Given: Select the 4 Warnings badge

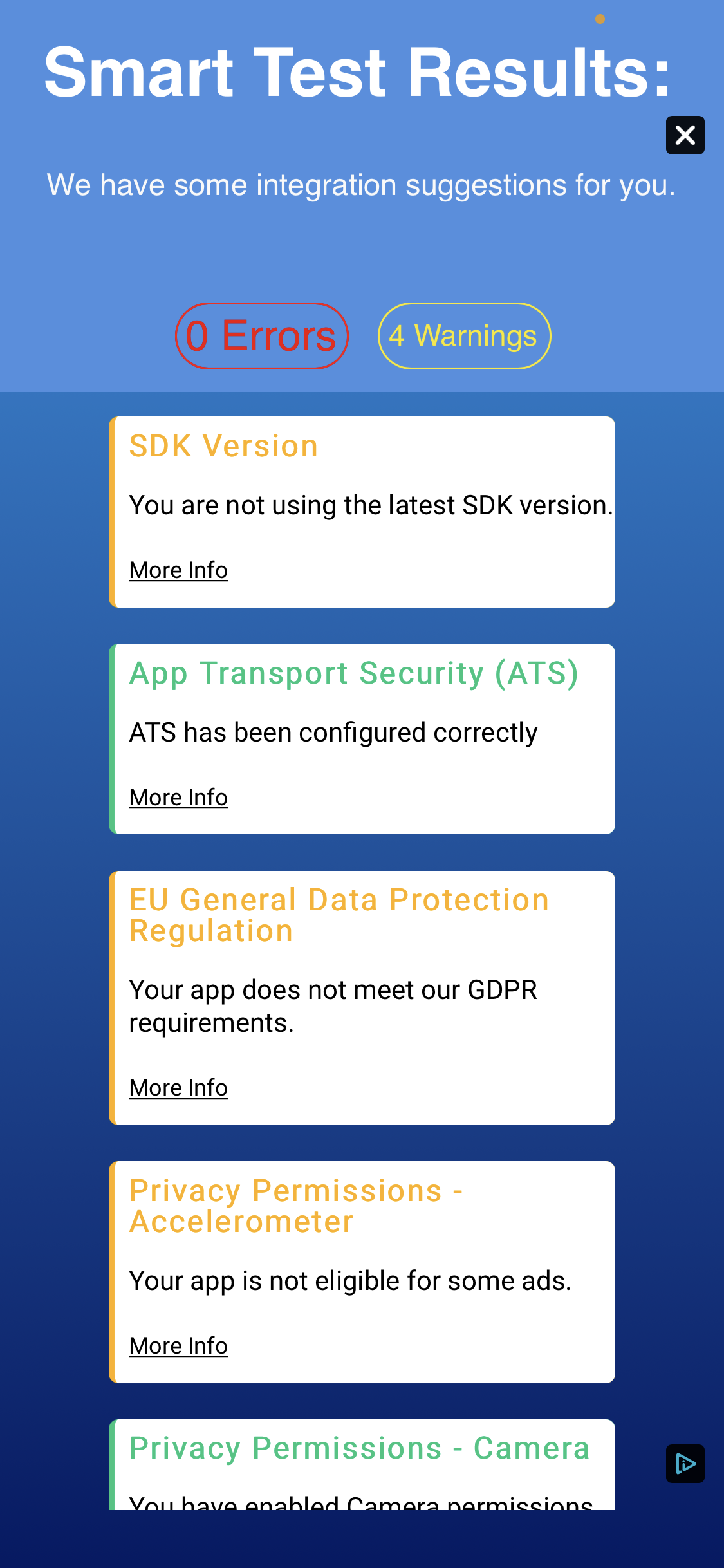Looking at the screenshot, I should coord(464,335).
